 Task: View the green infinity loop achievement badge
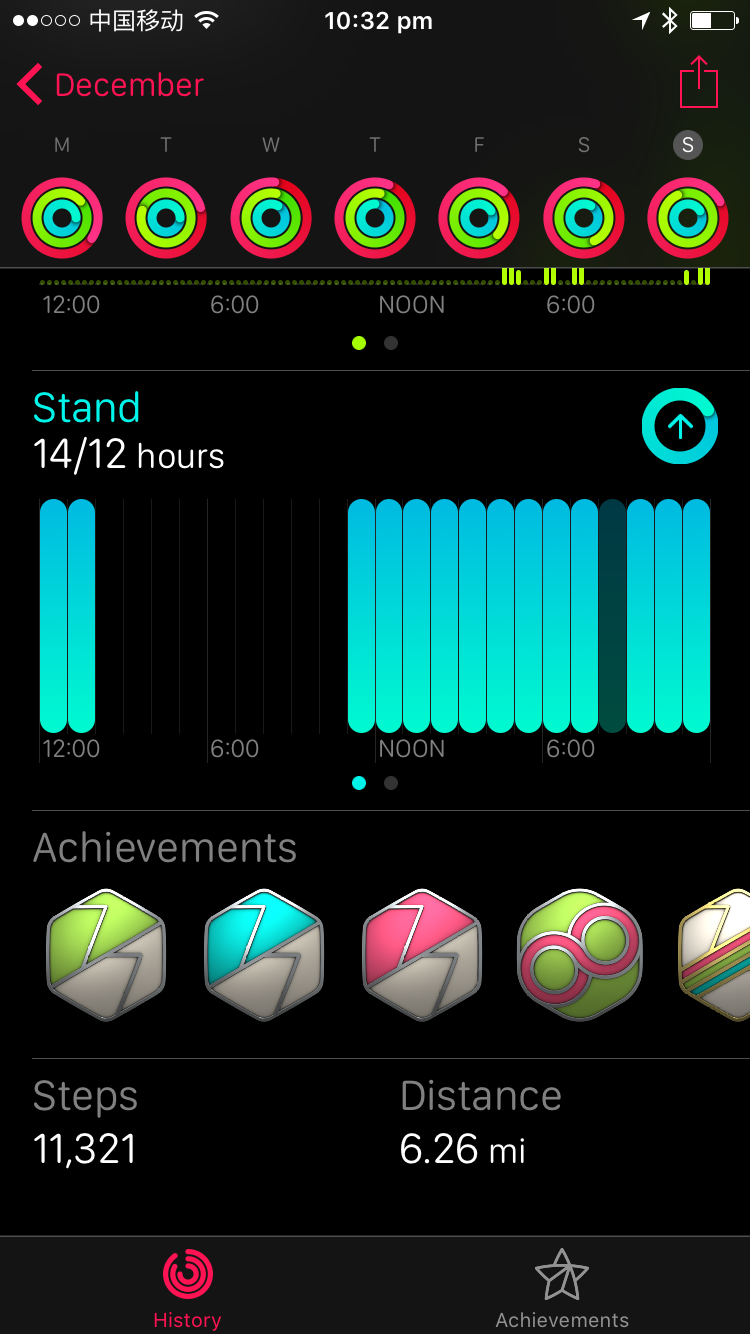[x=580, y=954]
